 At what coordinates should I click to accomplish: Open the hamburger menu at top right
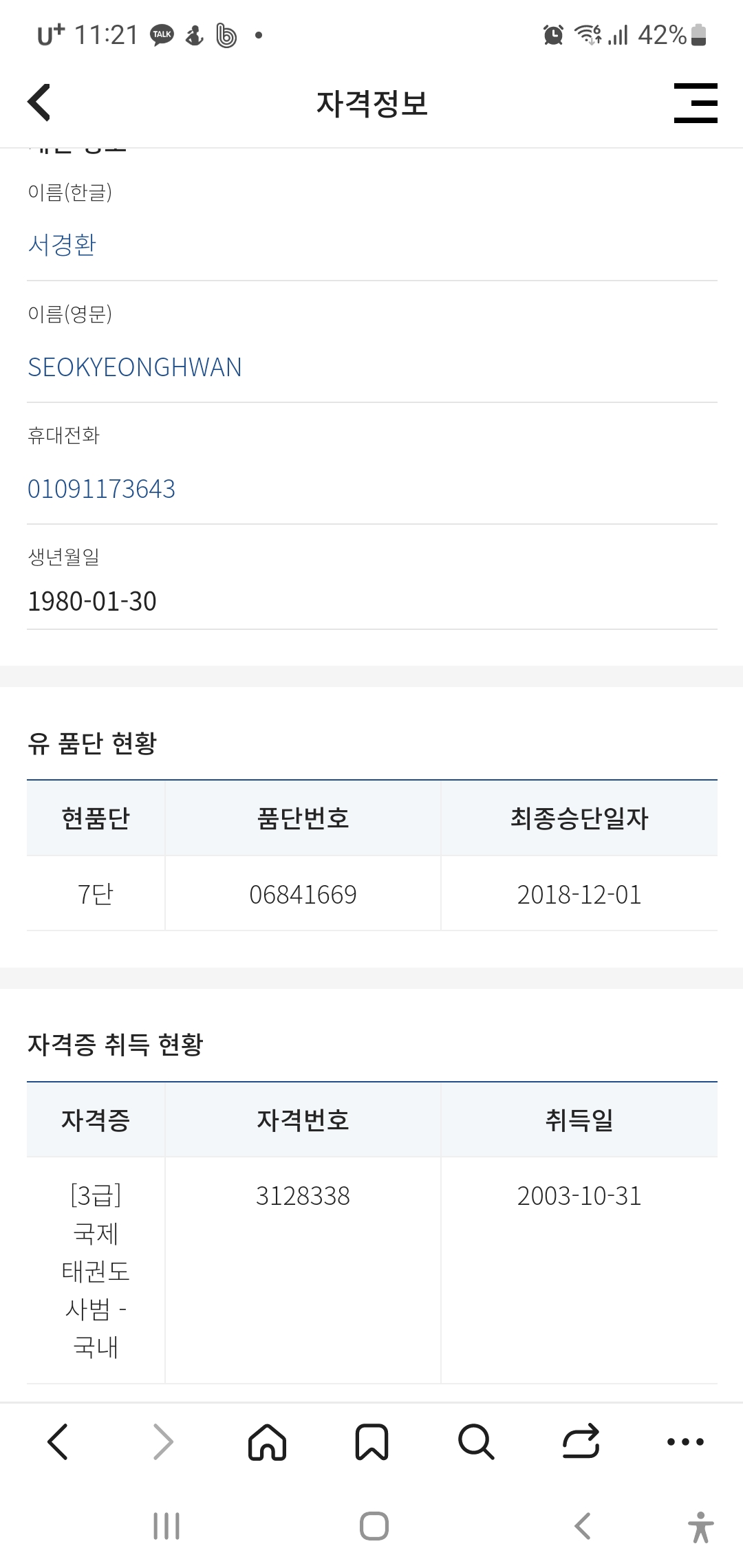pyautogui.click(x=696, y=103)
